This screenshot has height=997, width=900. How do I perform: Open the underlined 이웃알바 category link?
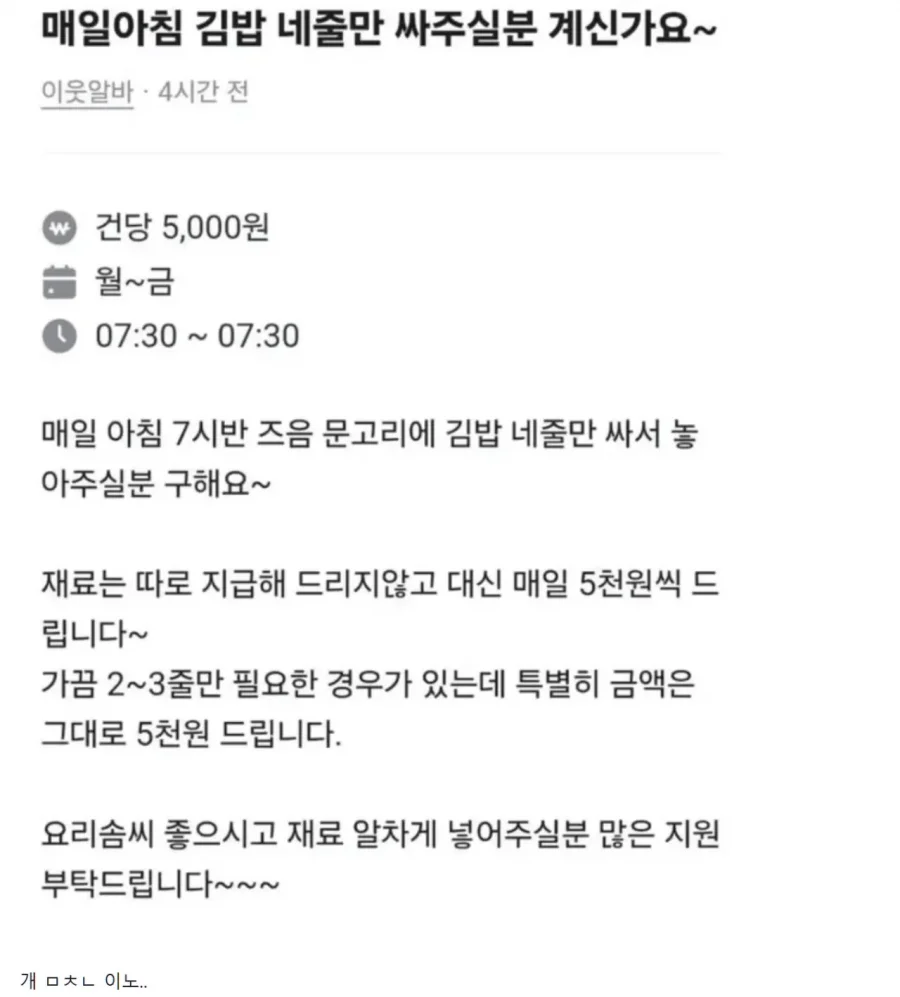click(87, 93)
